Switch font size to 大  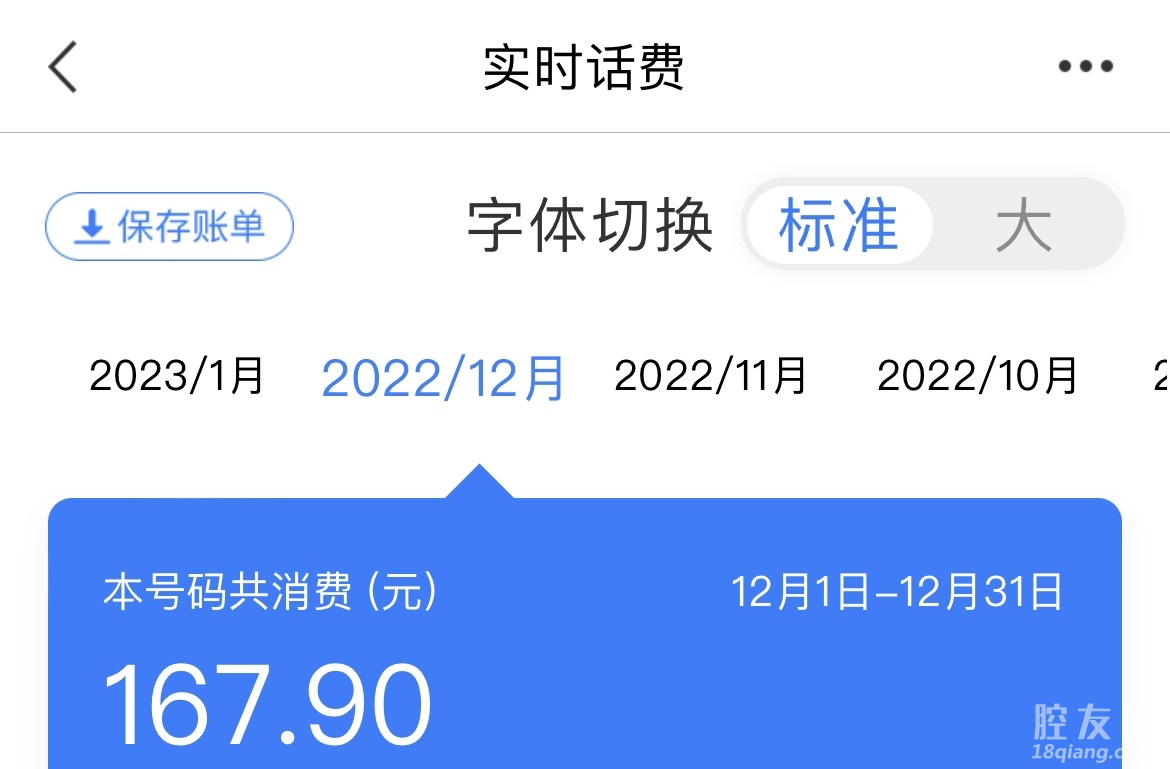click(1023, 227)
